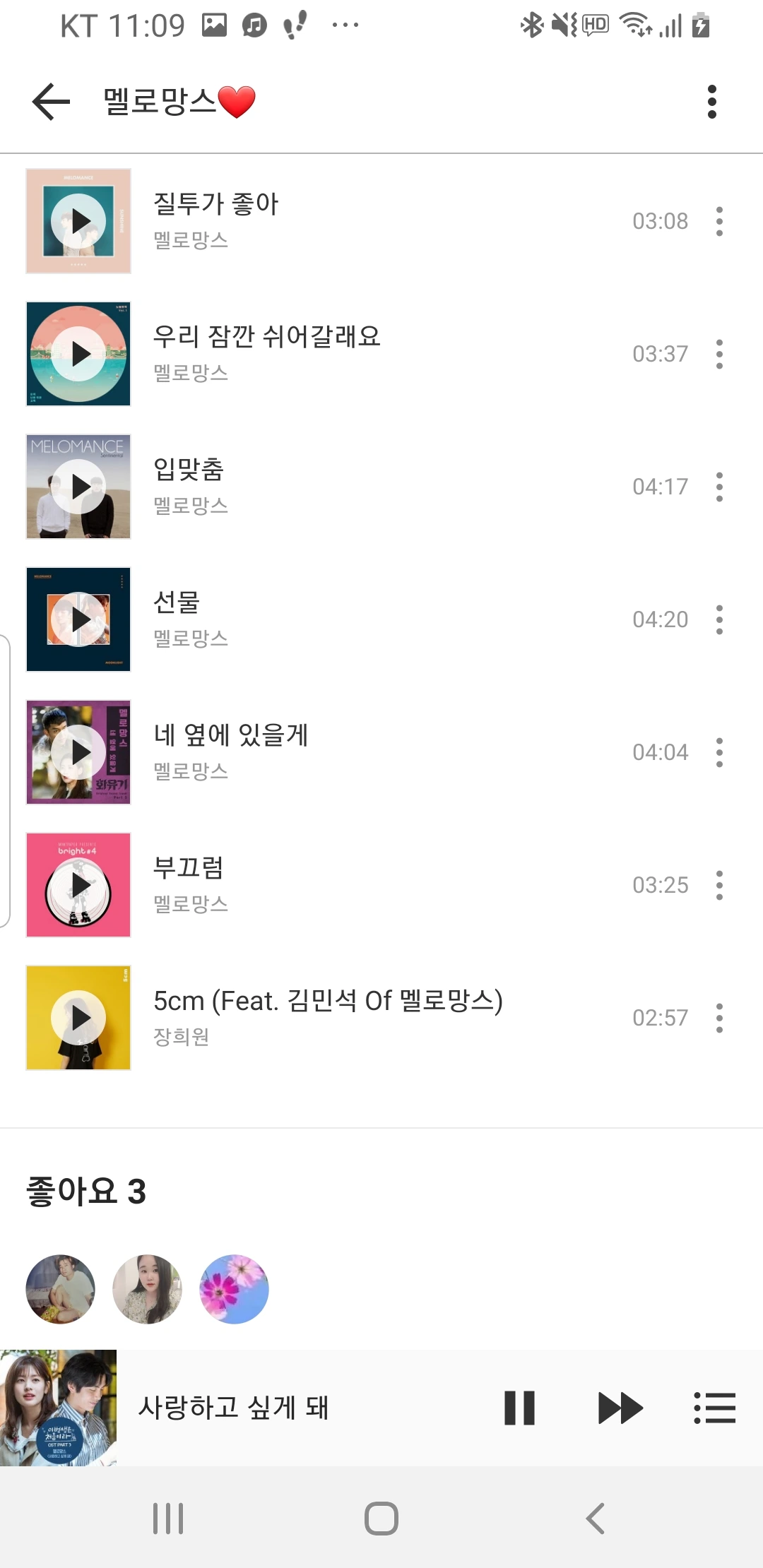Open more options for the 5cm song
Image resolution: width=763 pixels, height=1568 pixels.
pyautogui.click(x=719, y=1018)
